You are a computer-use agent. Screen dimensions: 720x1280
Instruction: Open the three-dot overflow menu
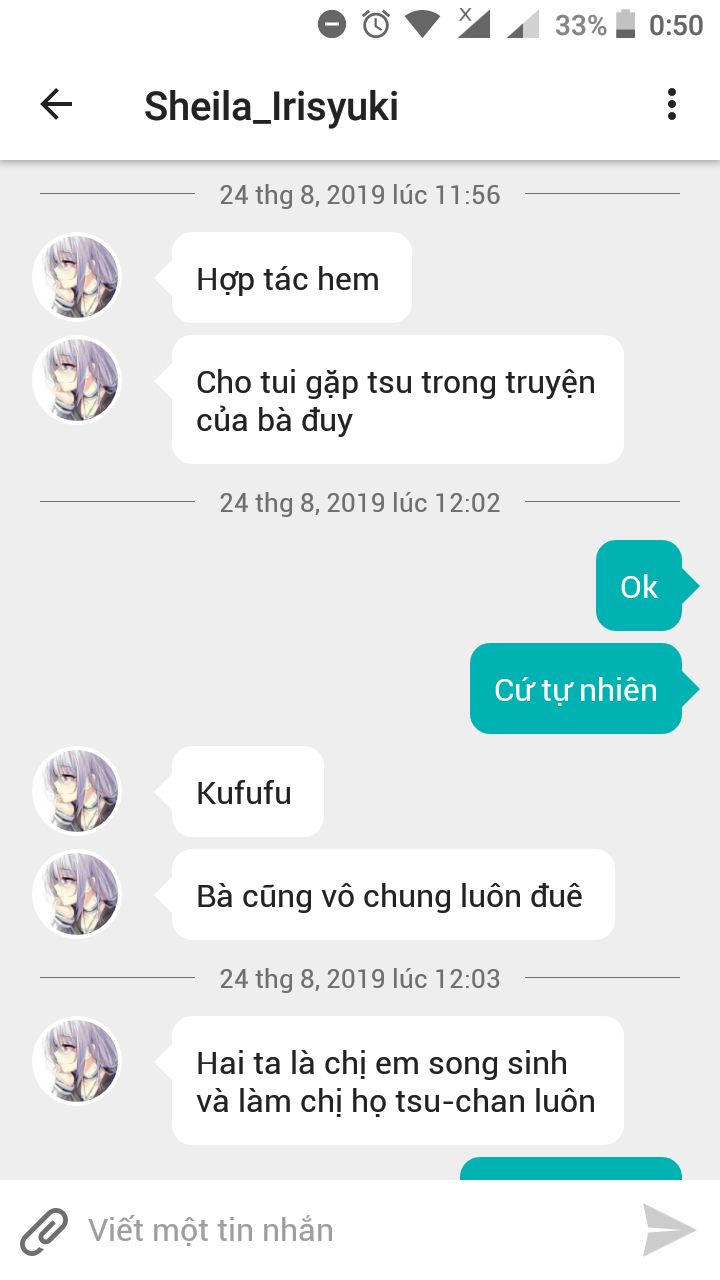coord(671,105)
